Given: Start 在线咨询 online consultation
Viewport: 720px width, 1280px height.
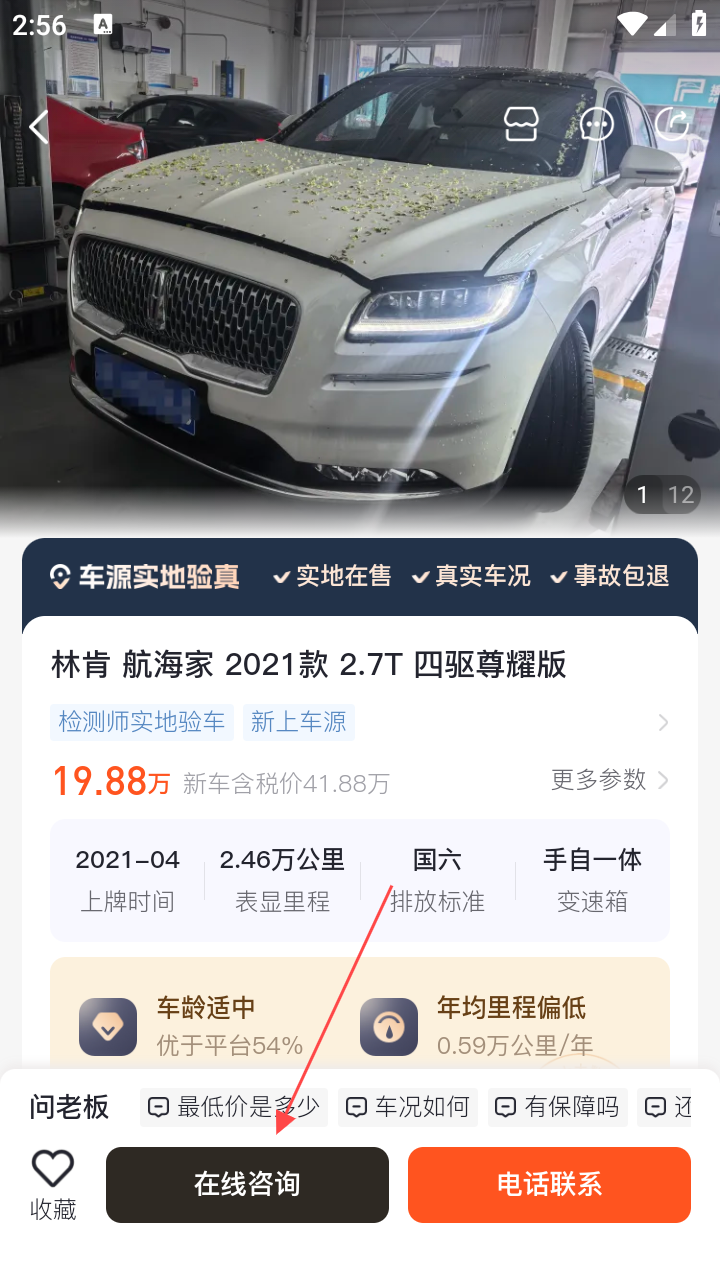Looking at the screenshot, I should 247,1185.
